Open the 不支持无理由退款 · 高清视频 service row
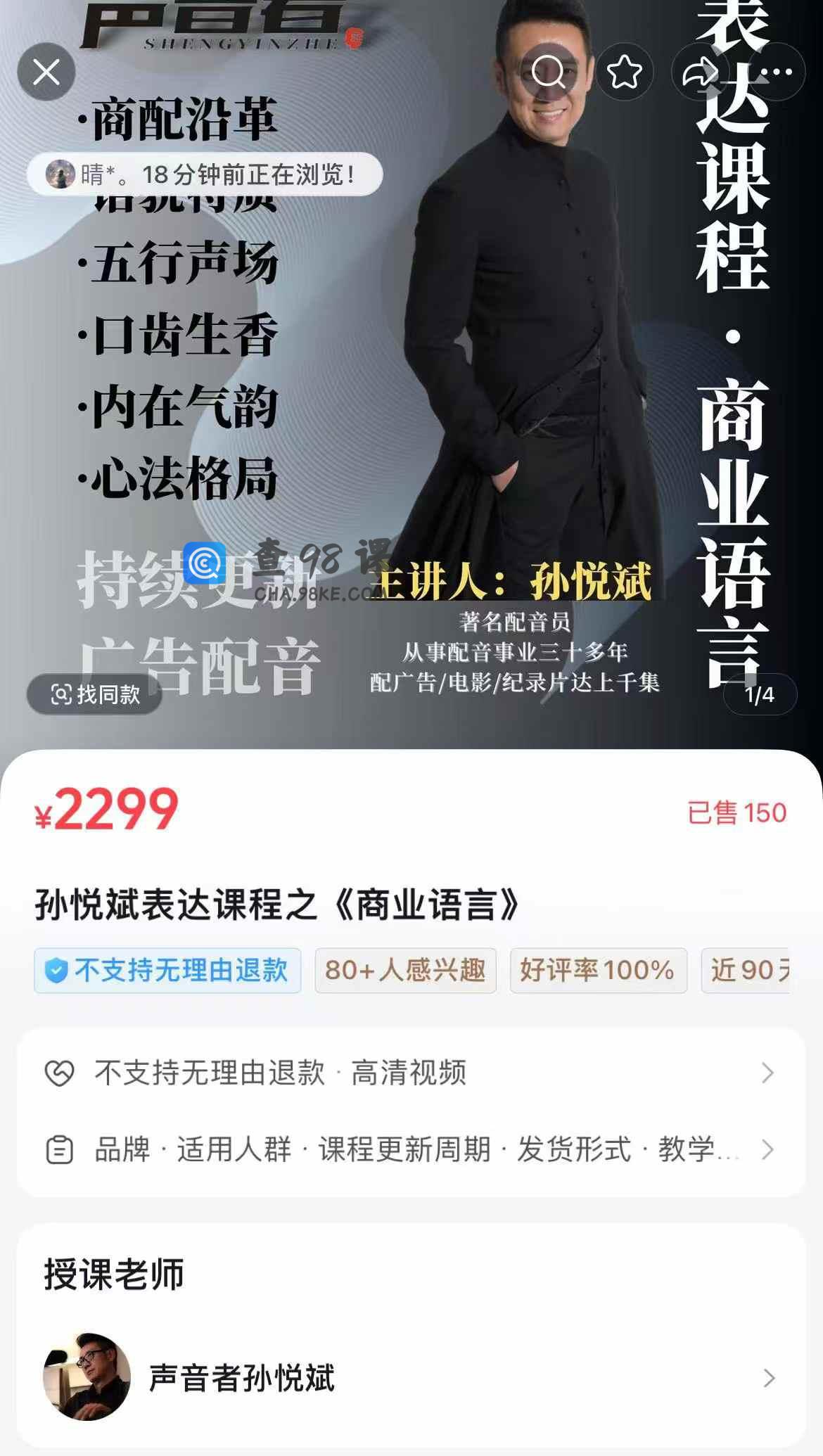The height and width of the screenshot is (1456, 823). tap(411, 1073)
